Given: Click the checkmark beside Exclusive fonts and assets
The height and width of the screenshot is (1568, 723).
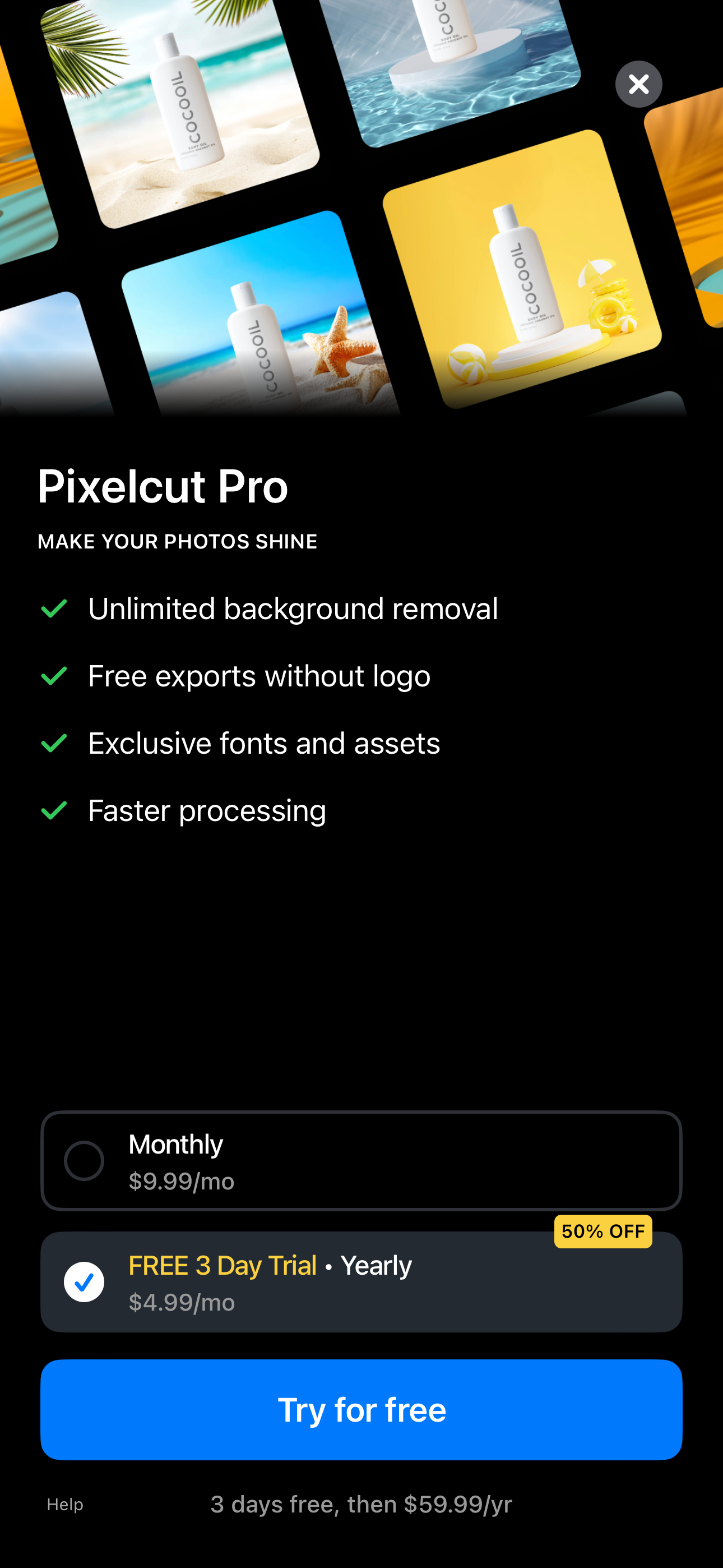Looking at the screenshot, I should coord(55,743).
